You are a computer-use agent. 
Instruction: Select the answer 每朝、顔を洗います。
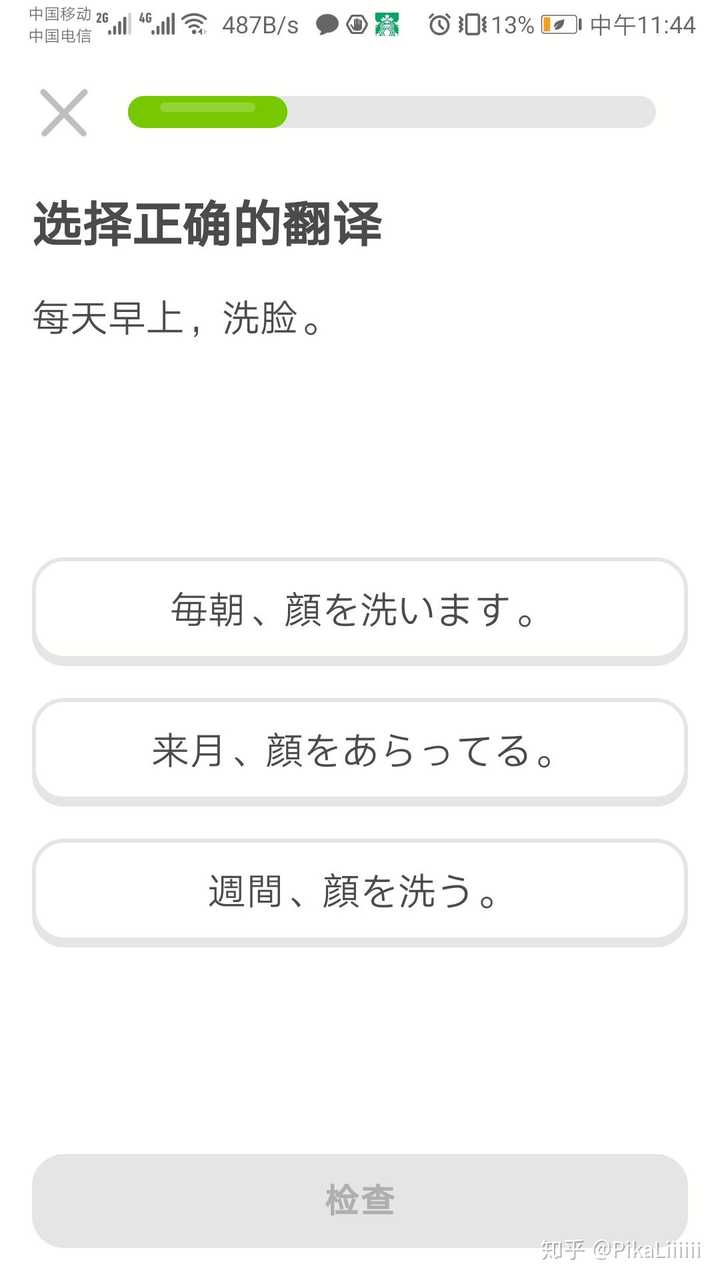tap(360, 610)
